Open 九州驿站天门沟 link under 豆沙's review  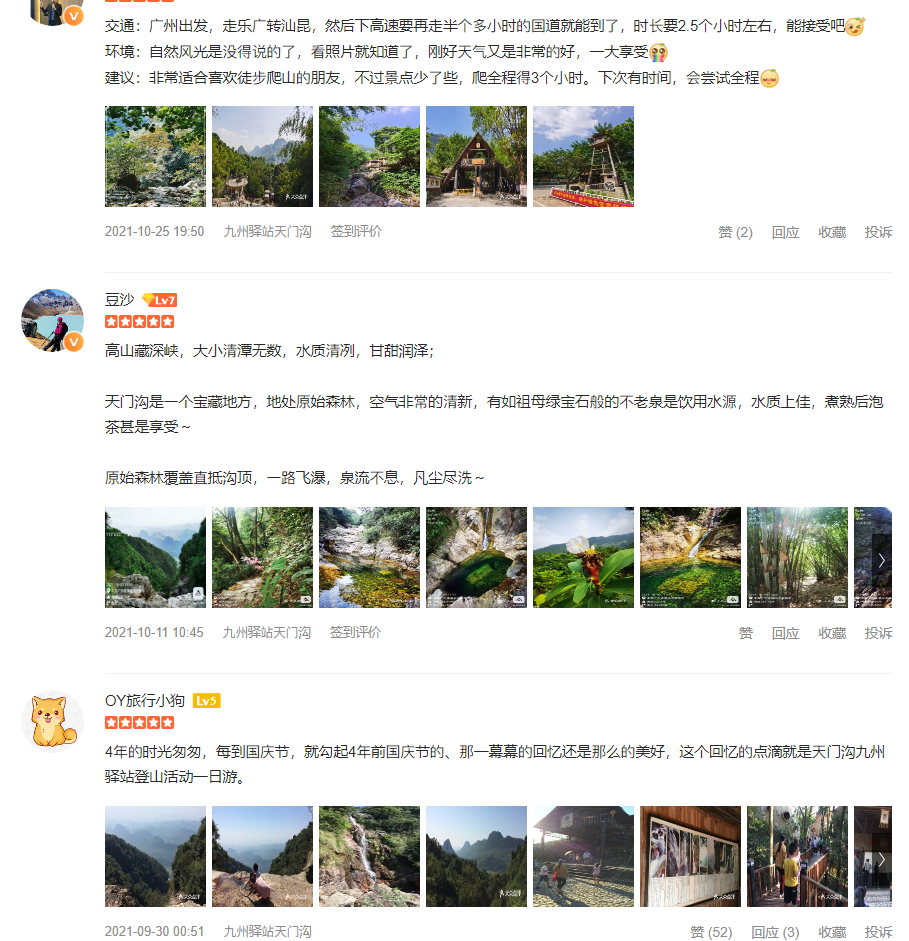coord(267,633)
